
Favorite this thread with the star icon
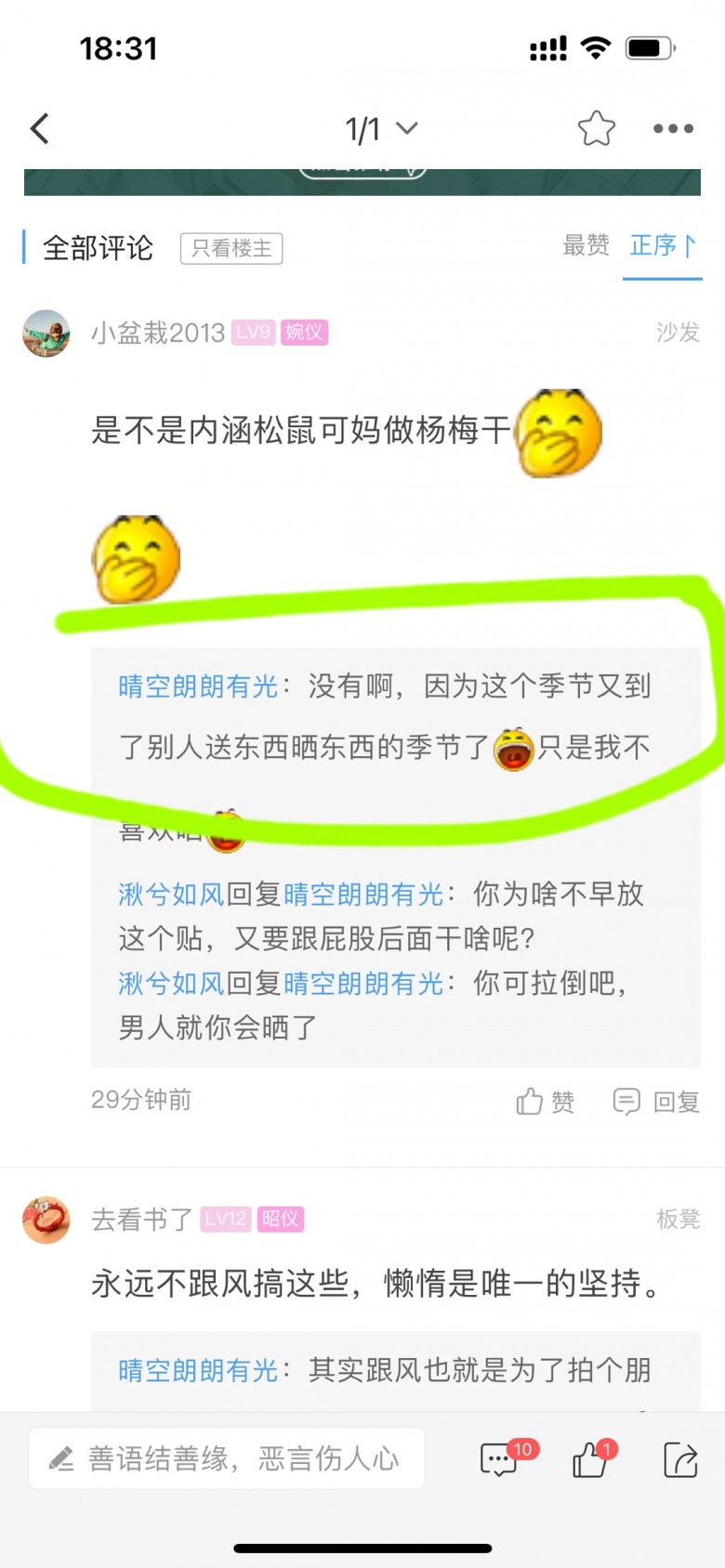596,129
